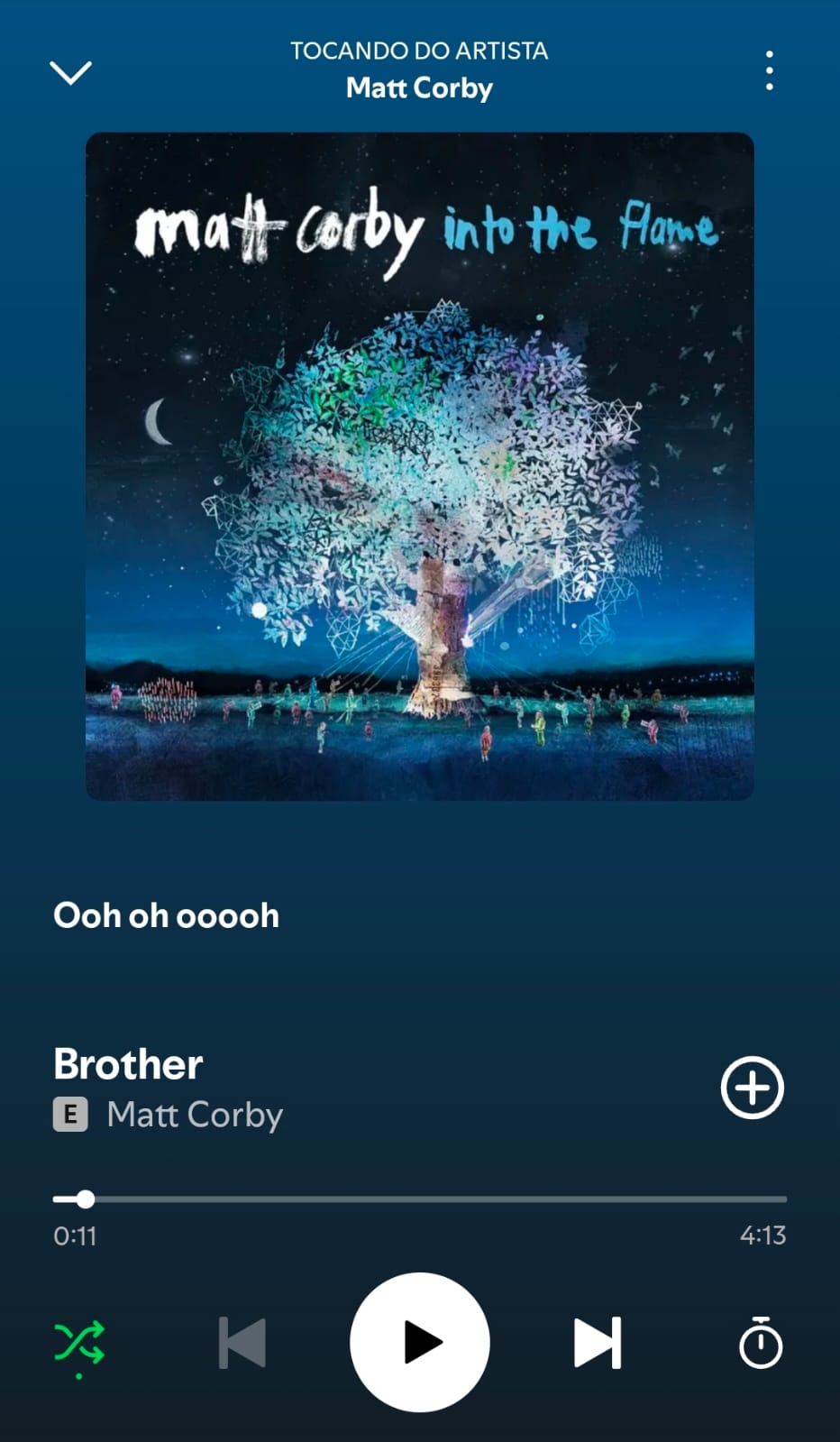This screenshot has width=840, height=1442.
Task: Skip to the next track
Action: tap(598, 1342)
